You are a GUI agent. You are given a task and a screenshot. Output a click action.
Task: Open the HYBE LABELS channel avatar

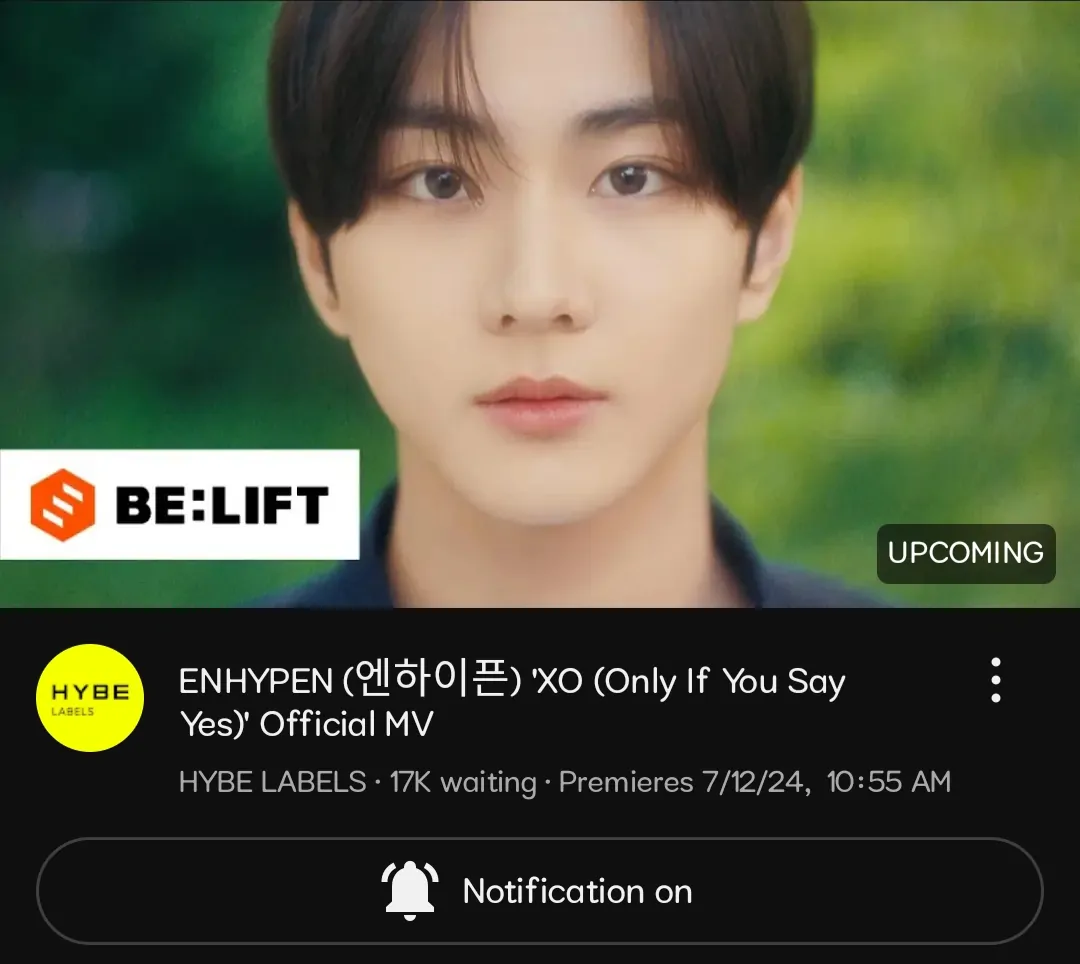pyautogui.click(x=89, y=699)
